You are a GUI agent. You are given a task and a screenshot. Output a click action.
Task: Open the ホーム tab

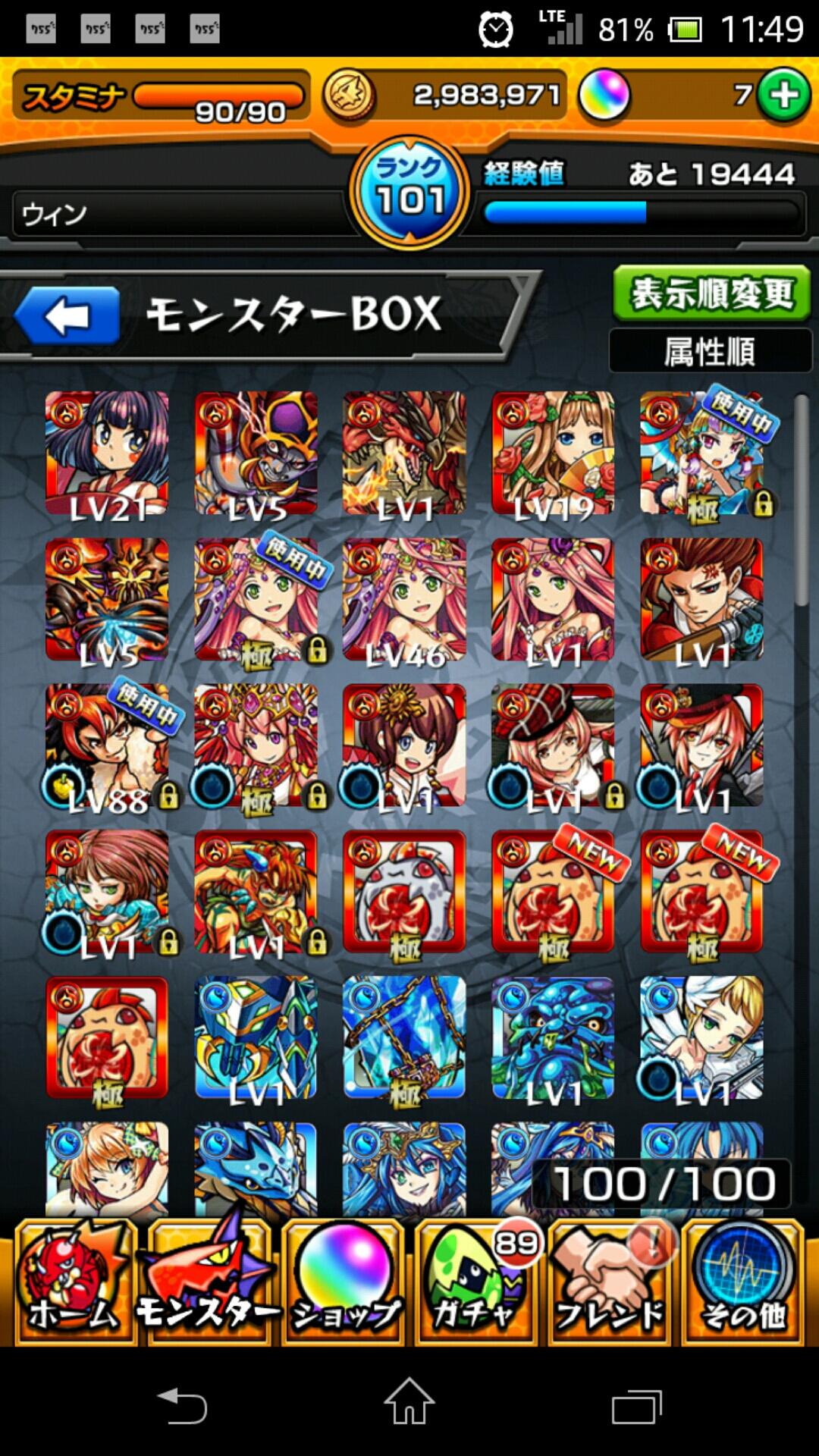tap(74, 1283)
